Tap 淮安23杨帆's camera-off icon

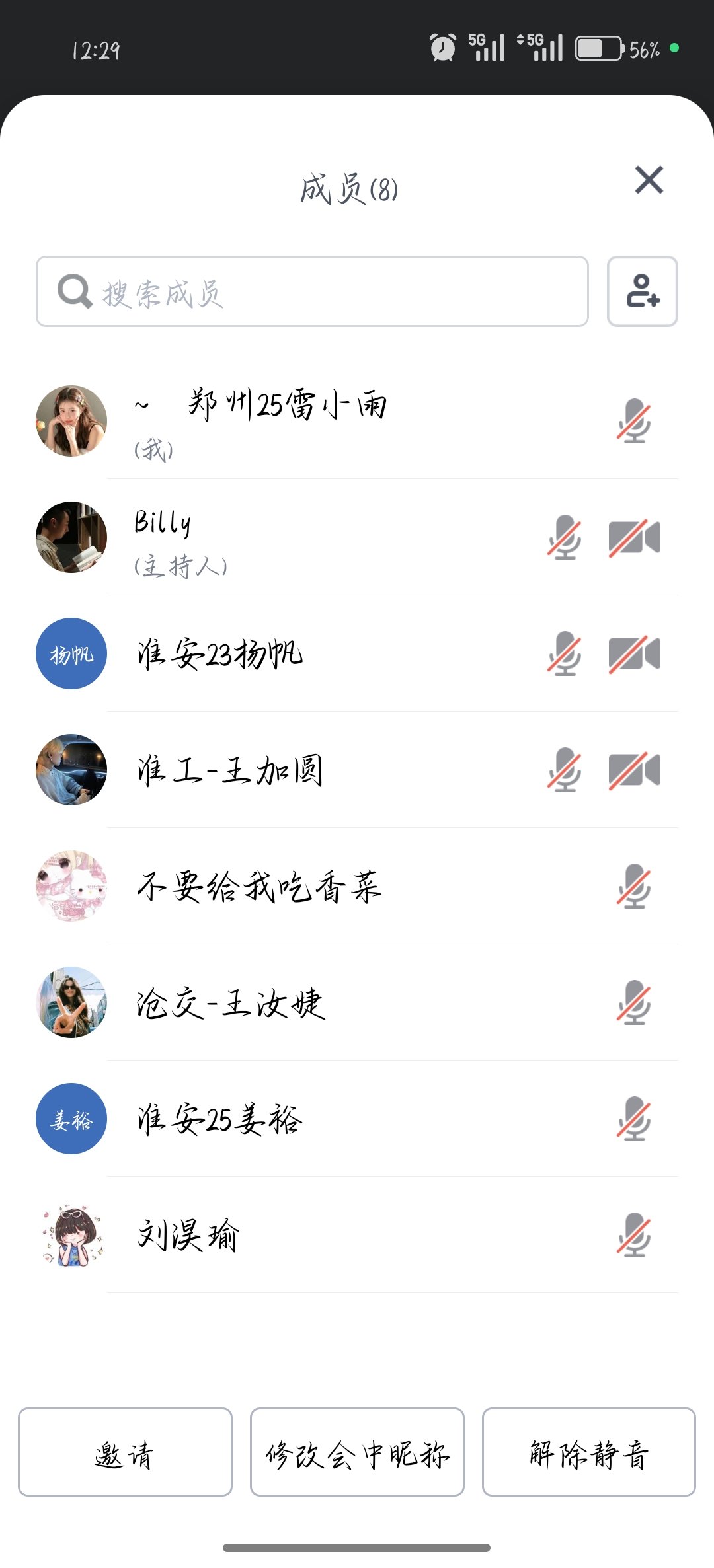(x=635, y=654)
